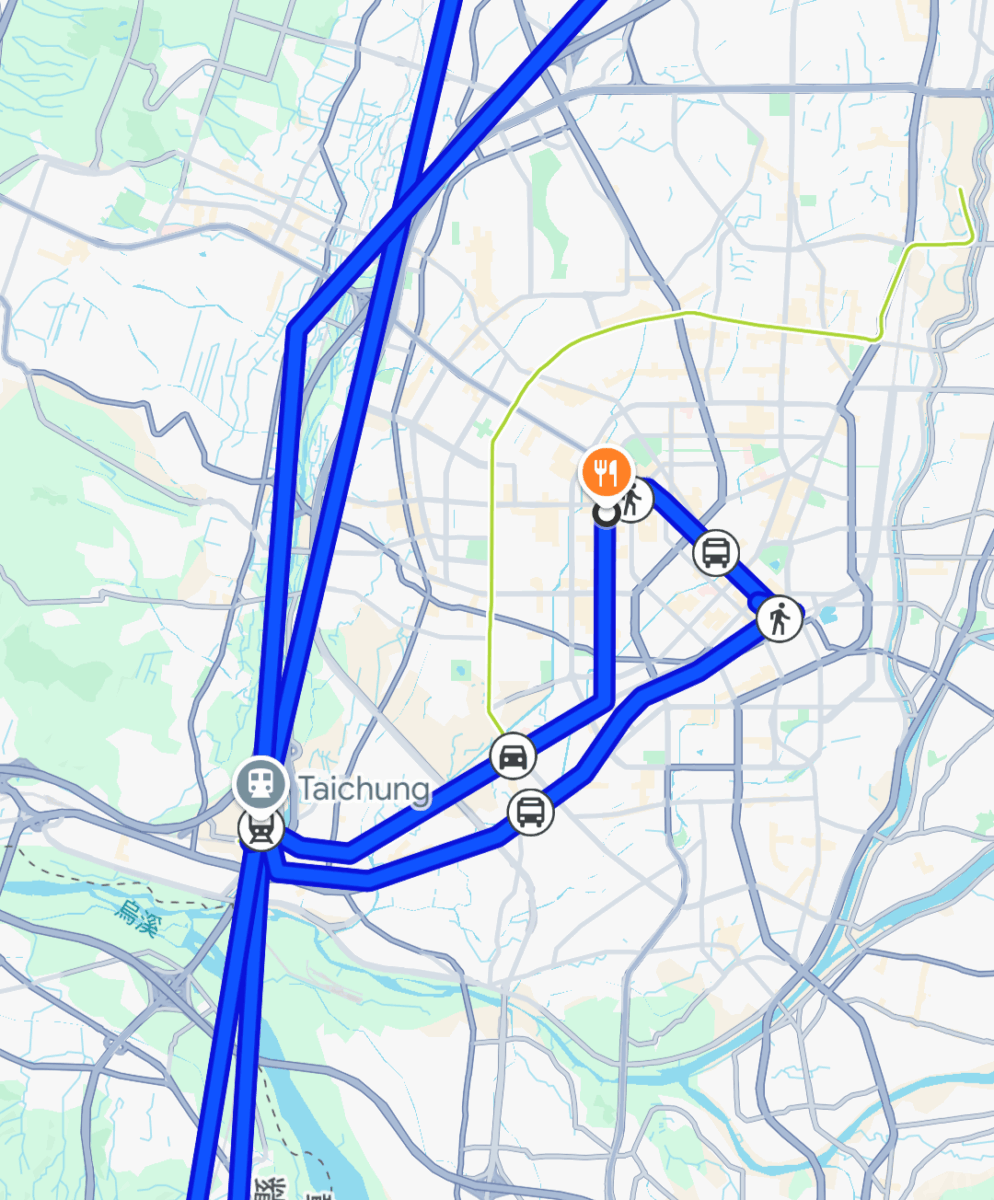
Task: Tap the walking icon beside the restaurant pin
Action: 634,499
